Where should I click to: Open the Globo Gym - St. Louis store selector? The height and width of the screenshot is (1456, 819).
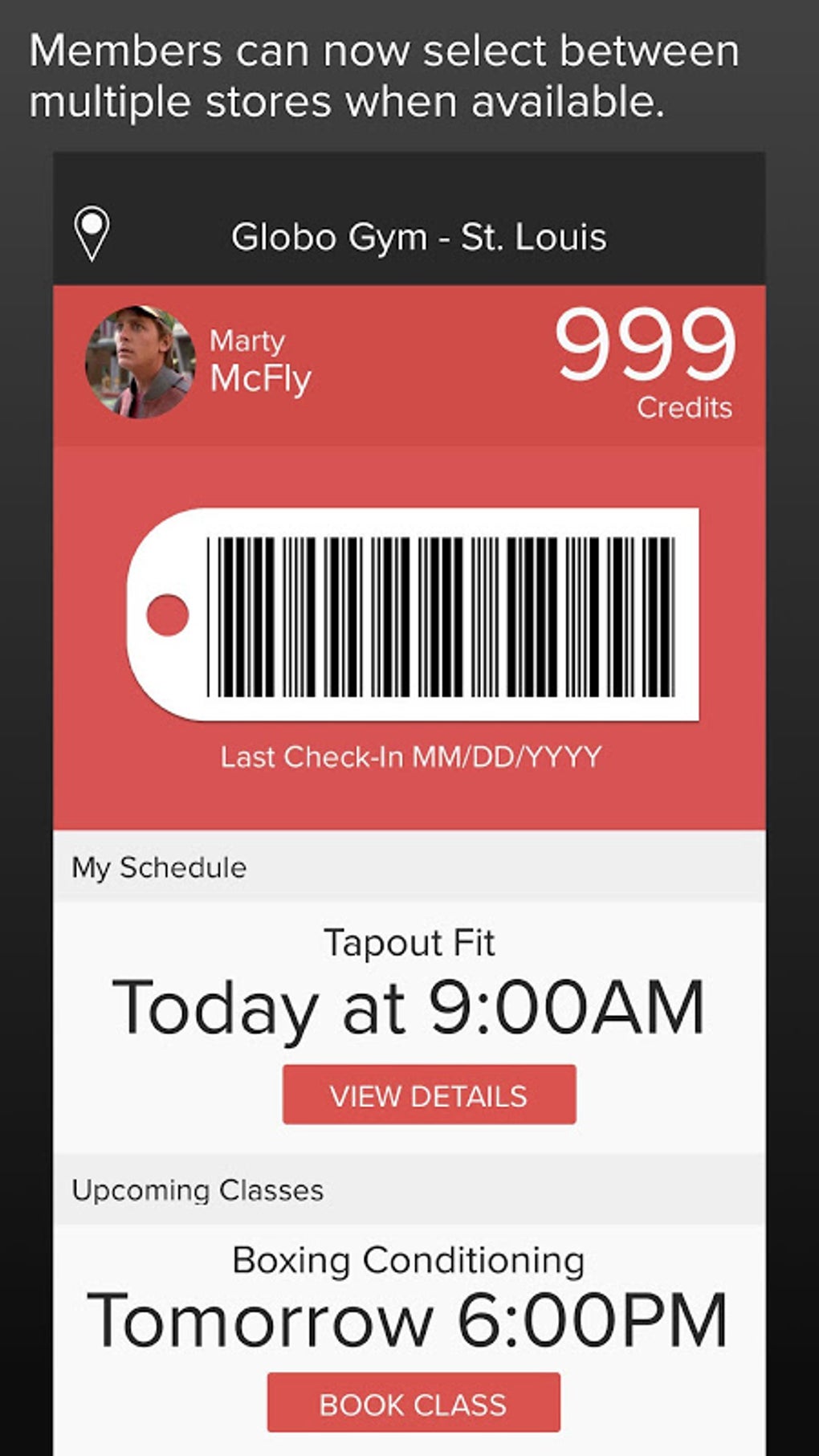[x=419, y=235]
